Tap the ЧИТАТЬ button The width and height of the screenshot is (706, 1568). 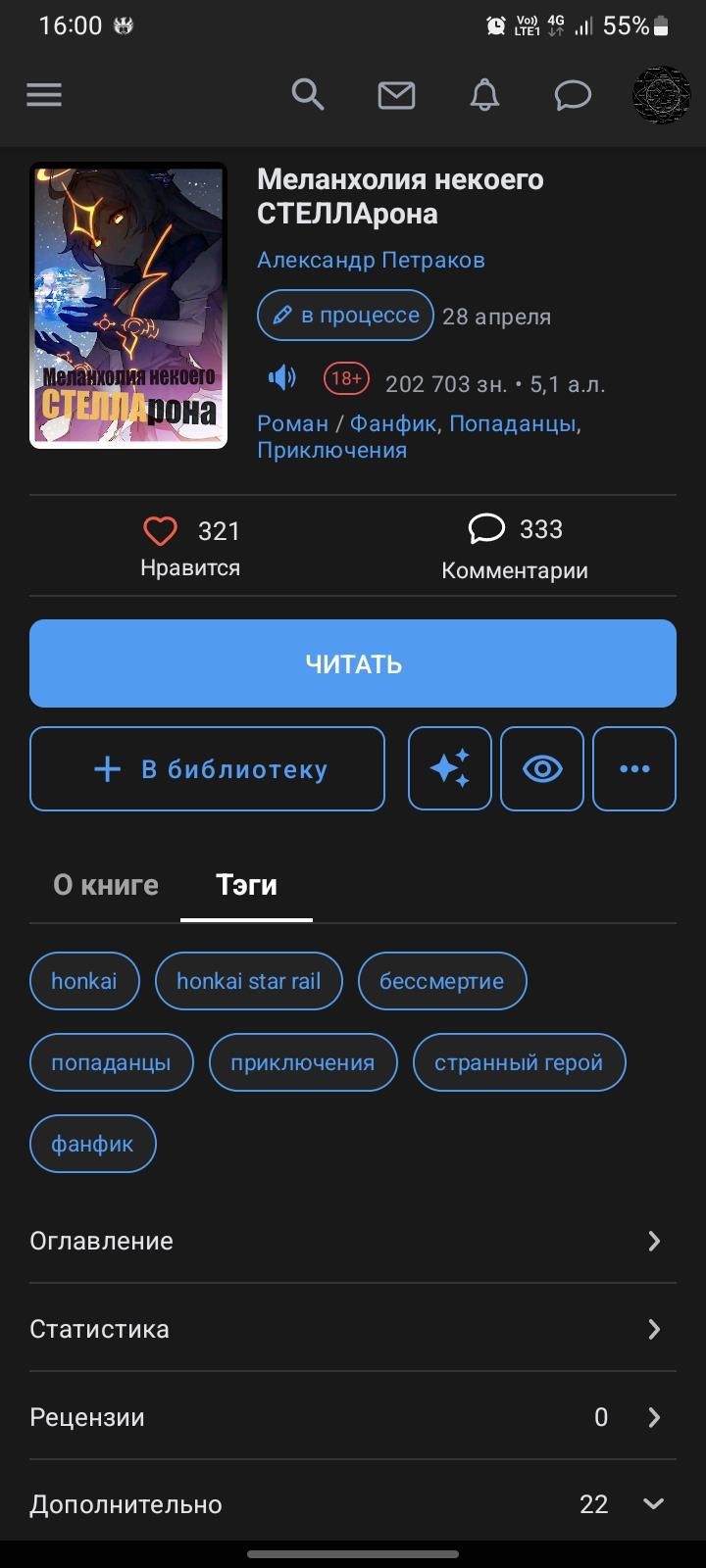pos(353,663)
